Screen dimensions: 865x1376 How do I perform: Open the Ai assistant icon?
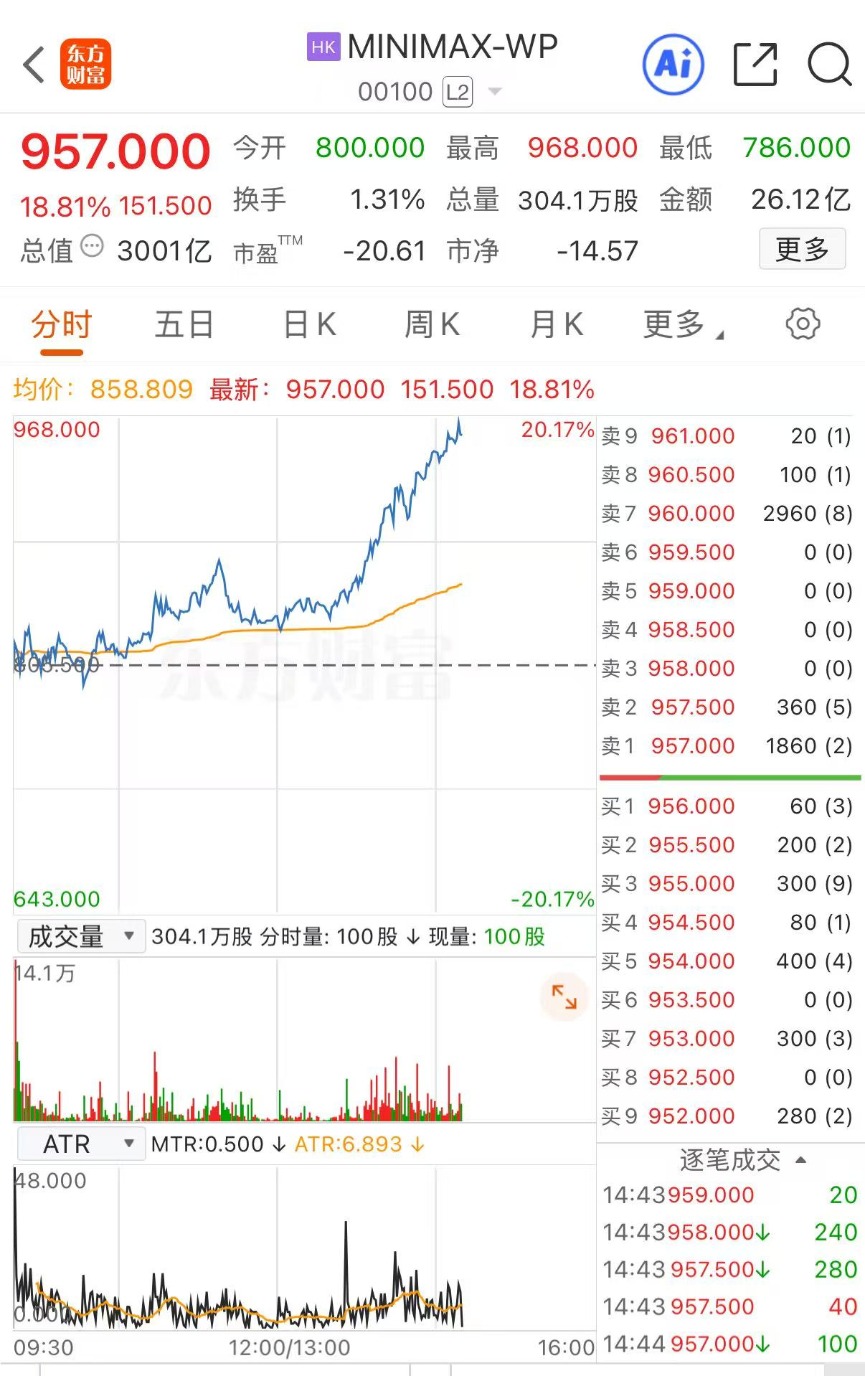[673, 65]
